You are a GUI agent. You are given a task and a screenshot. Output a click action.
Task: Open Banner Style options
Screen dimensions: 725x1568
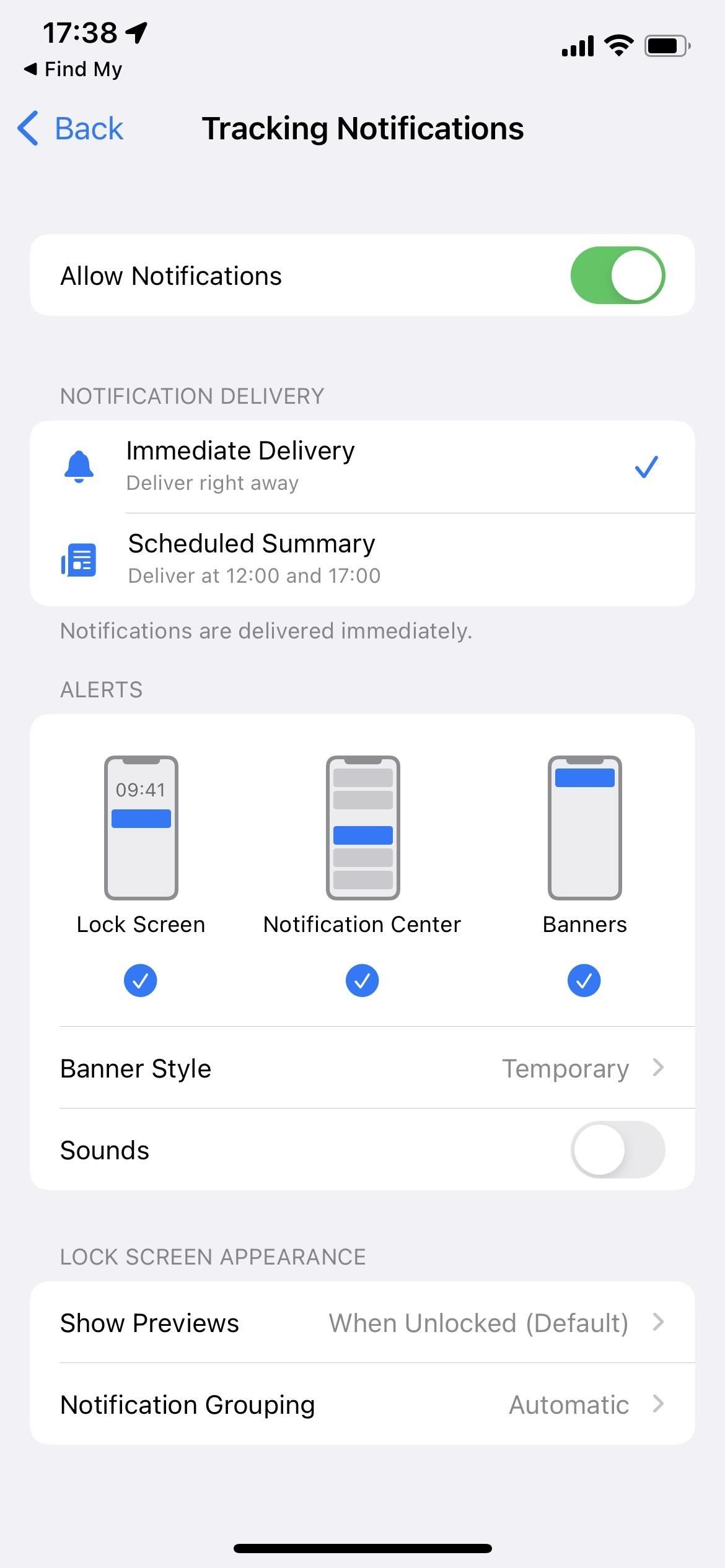point(362,1068)
